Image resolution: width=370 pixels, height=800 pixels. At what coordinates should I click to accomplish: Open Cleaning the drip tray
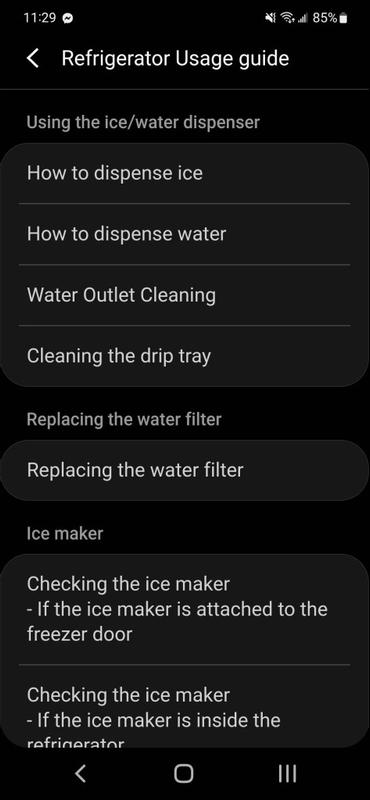point(184,356)
